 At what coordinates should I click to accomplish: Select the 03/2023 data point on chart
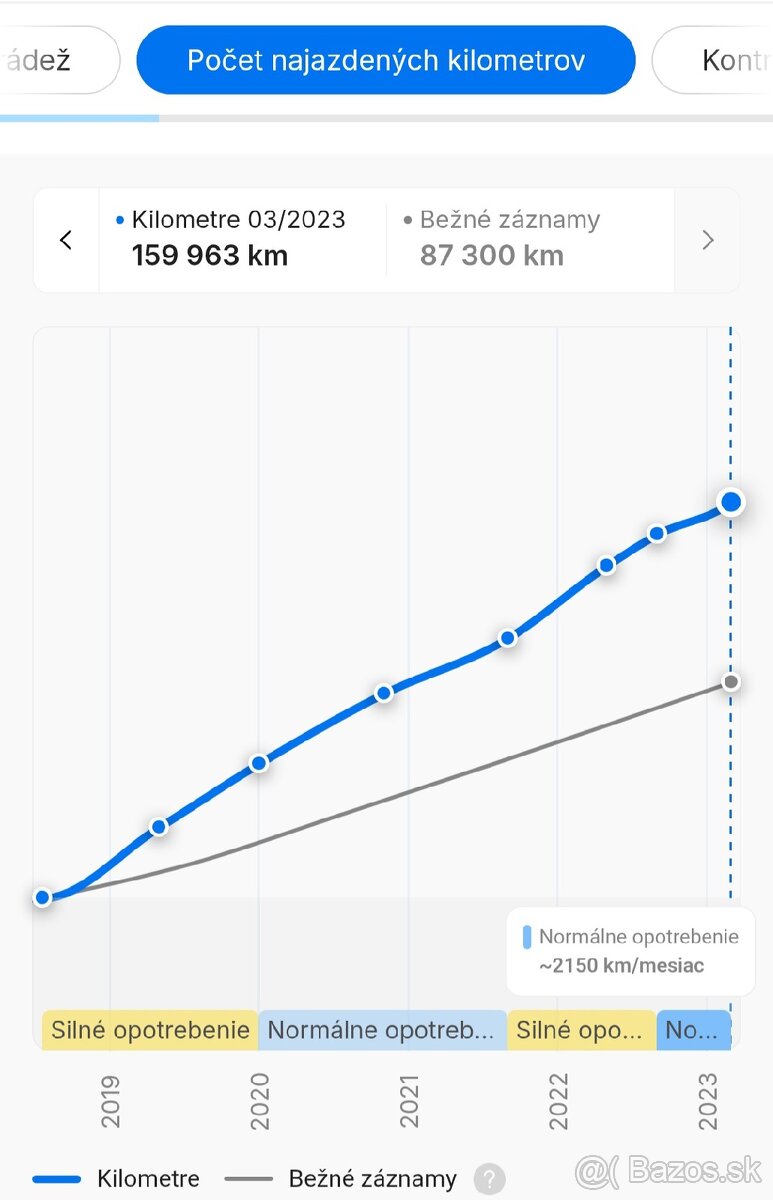click(x=731, y=502)
